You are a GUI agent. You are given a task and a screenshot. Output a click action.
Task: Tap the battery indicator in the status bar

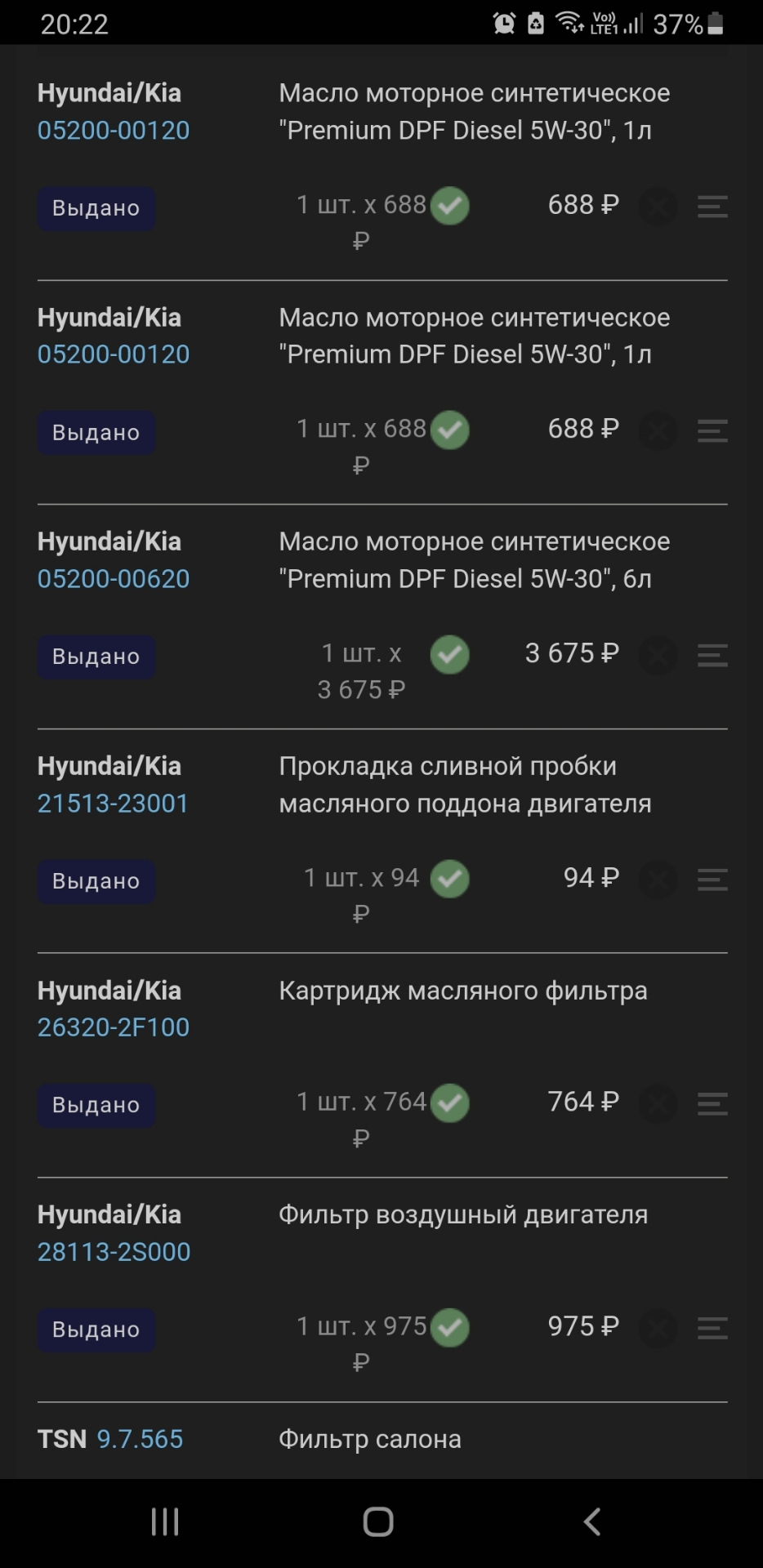(717, 24)
